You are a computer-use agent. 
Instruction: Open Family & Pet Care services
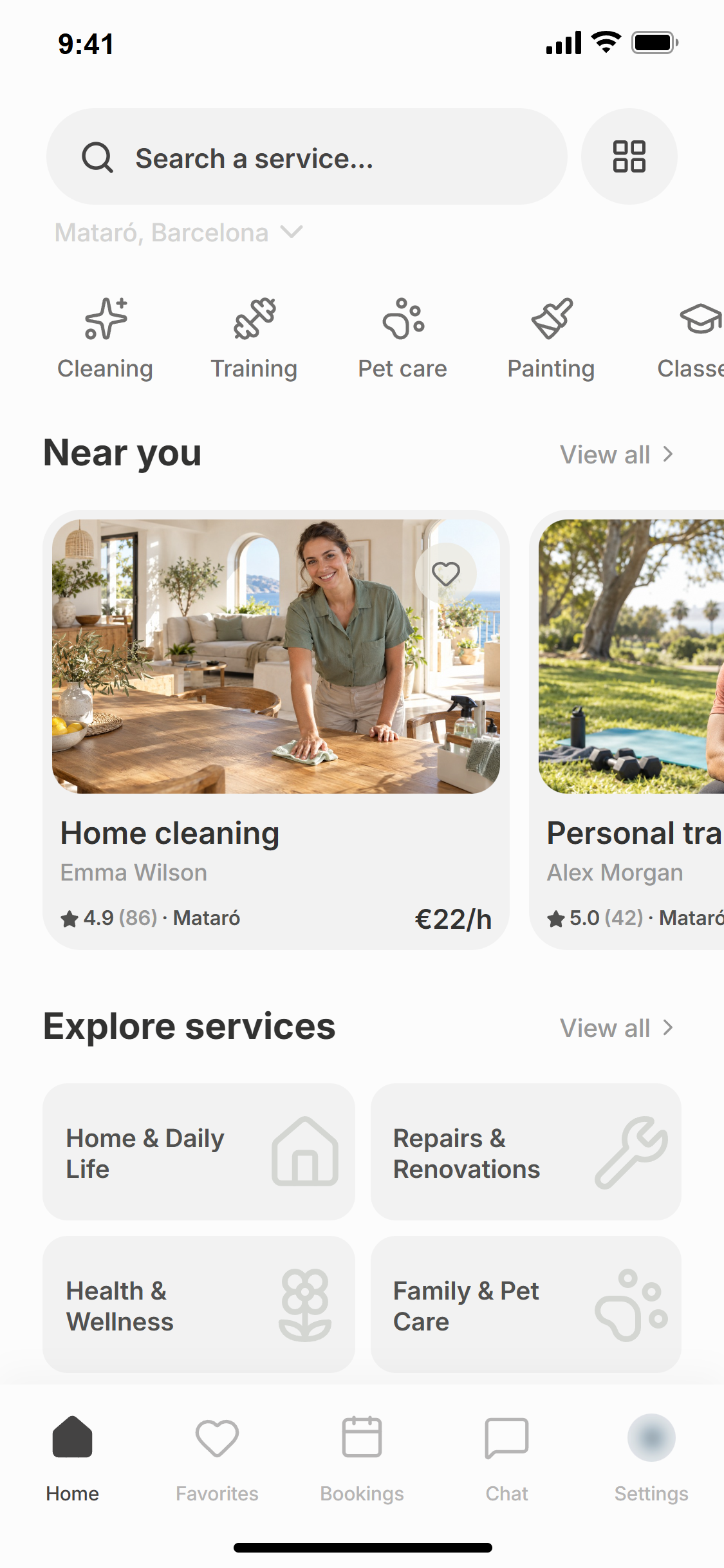[526, 1304]
